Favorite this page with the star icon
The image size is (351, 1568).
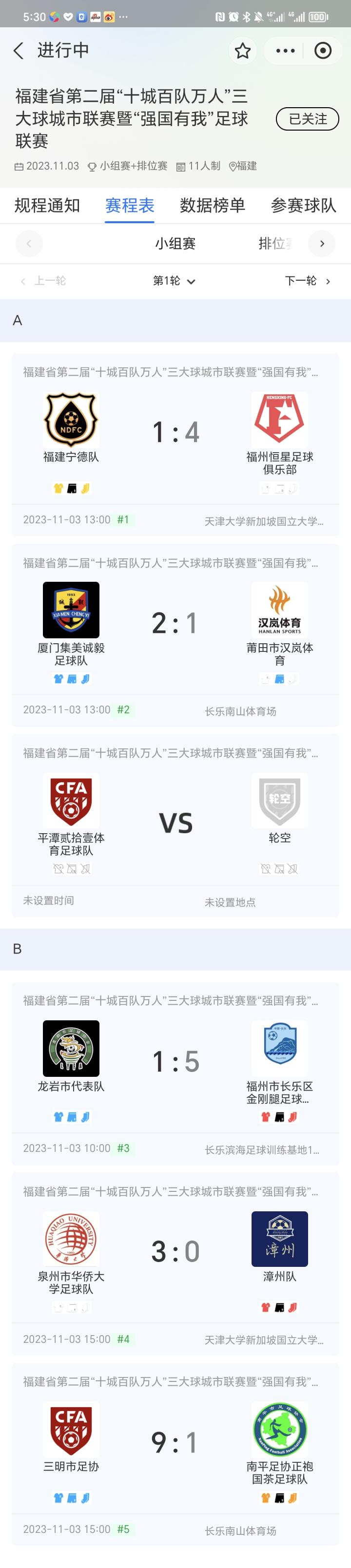[243, 51]
